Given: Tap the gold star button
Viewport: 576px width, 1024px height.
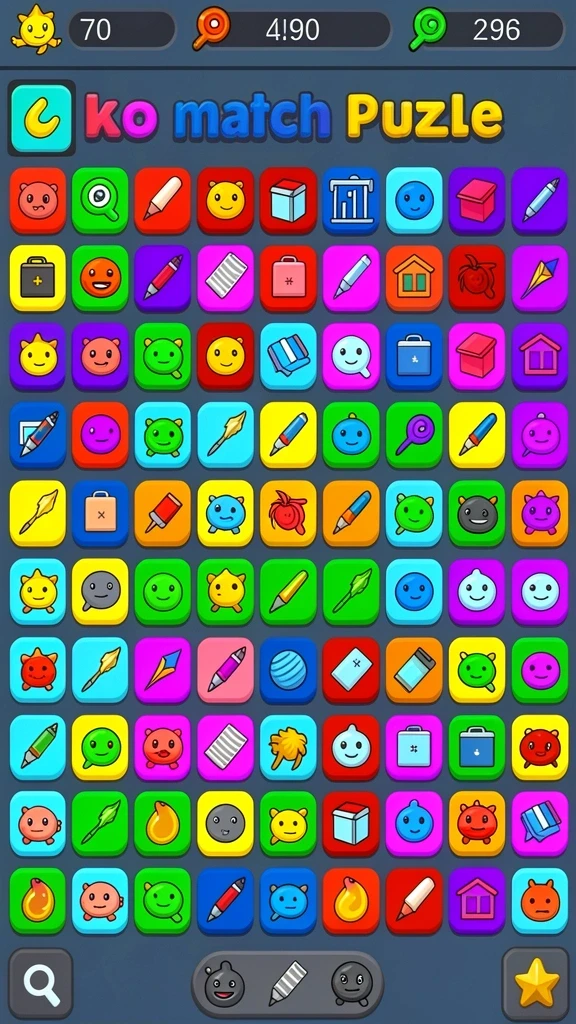Looking at the screenshot, I should 536,983.
